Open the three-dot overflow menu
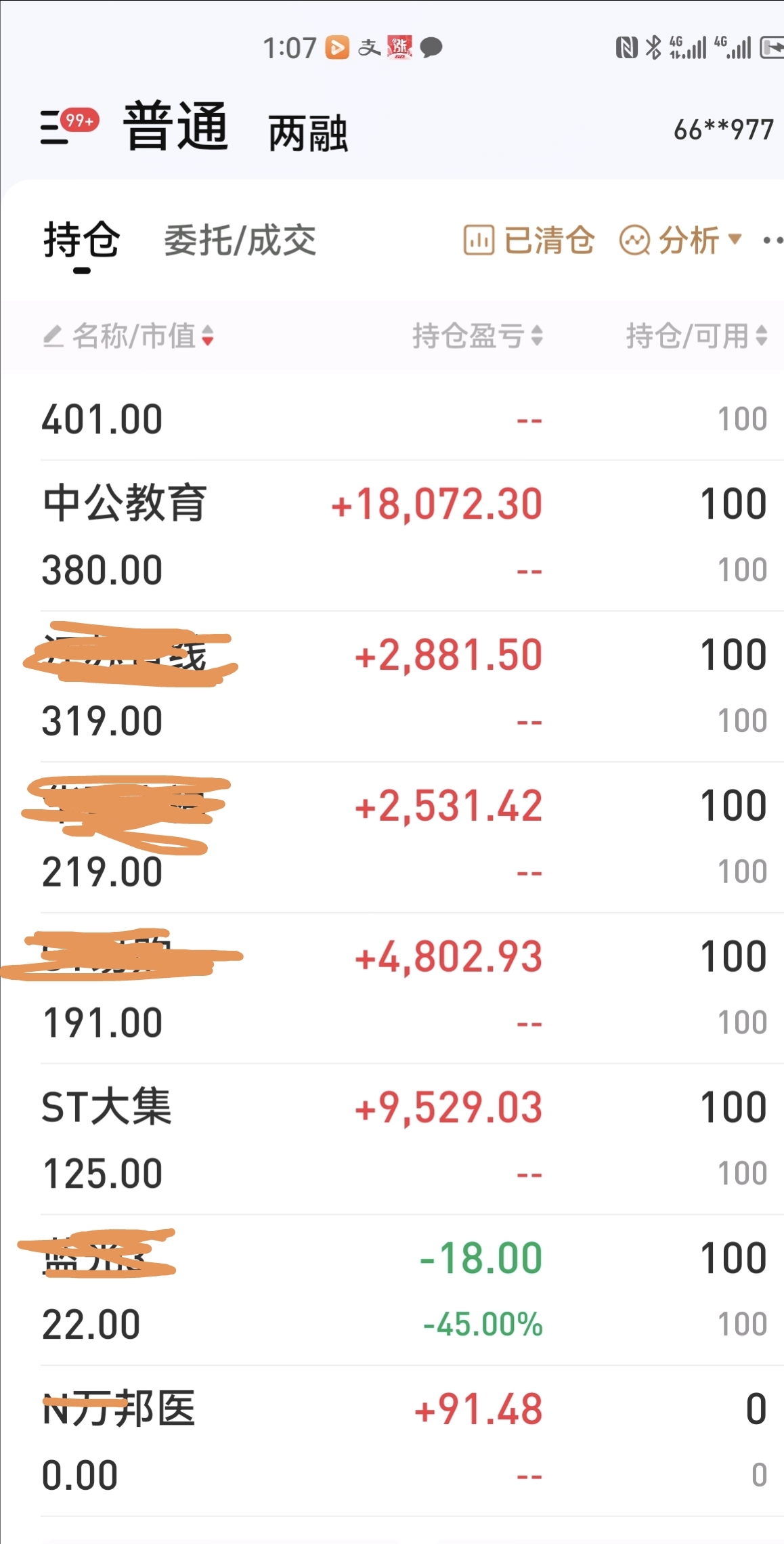784x1544 pixels. tap(772, 240)
